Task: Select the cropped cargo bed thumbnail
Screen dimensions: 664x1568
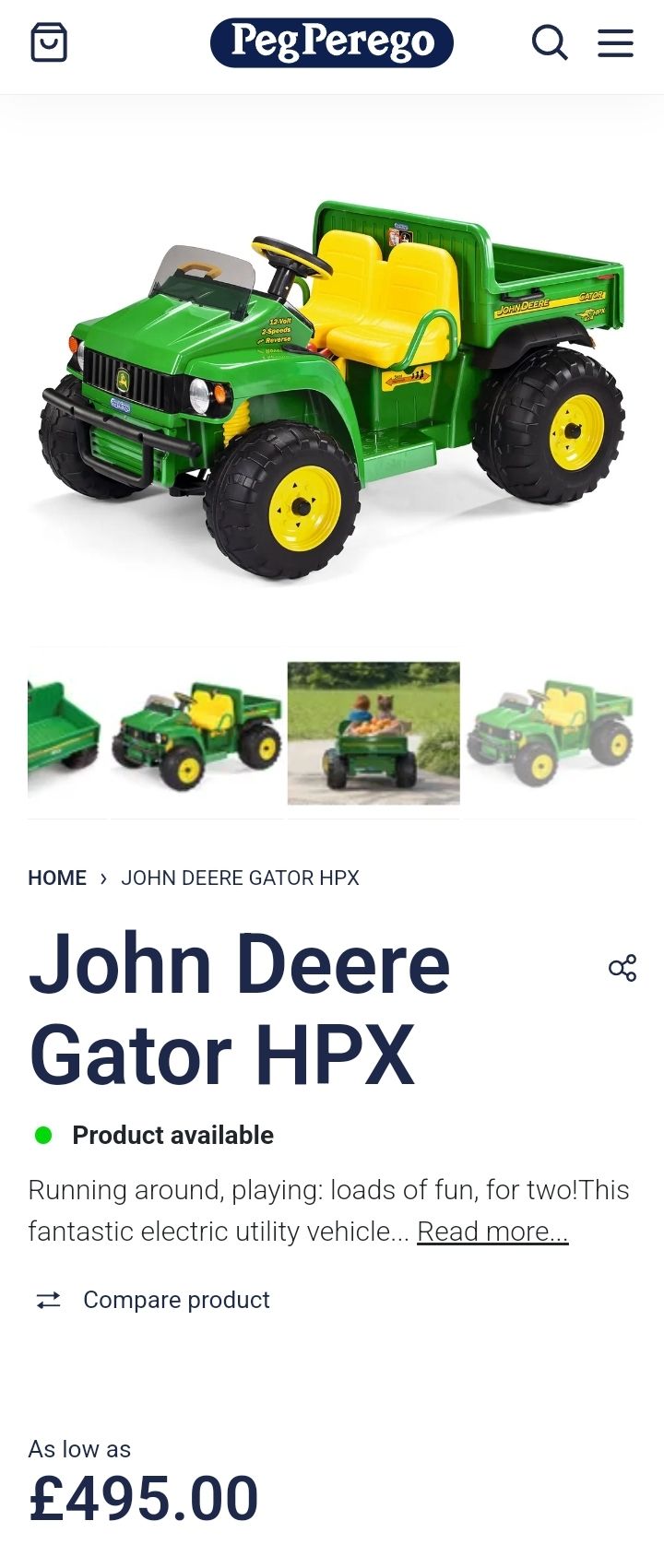Action: [65, 733]
